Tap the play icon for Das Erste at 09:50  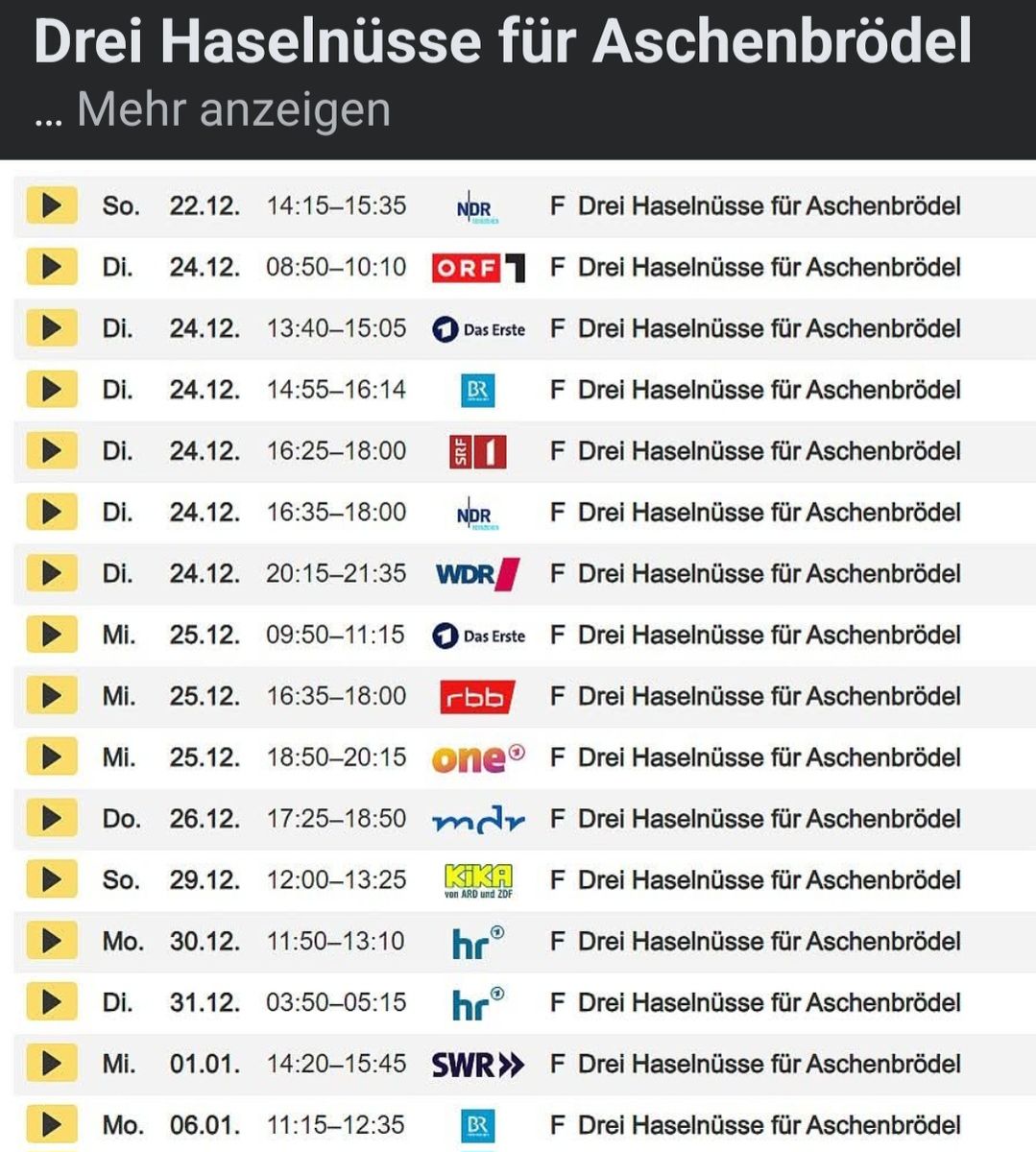[51, 635]
